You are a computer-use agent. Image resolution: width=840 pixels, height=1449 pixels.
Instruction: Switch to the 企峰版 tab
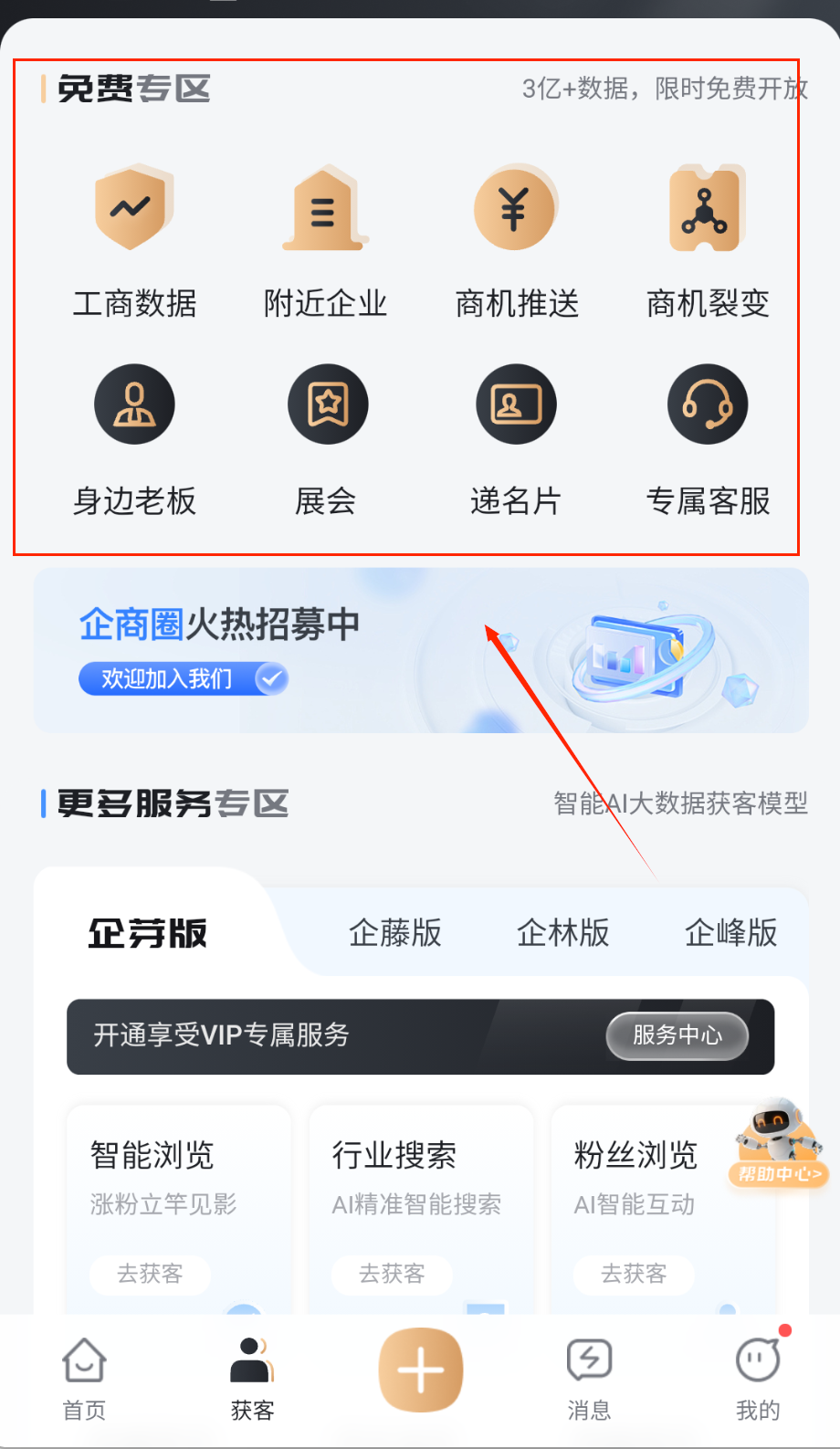(730, 932)
